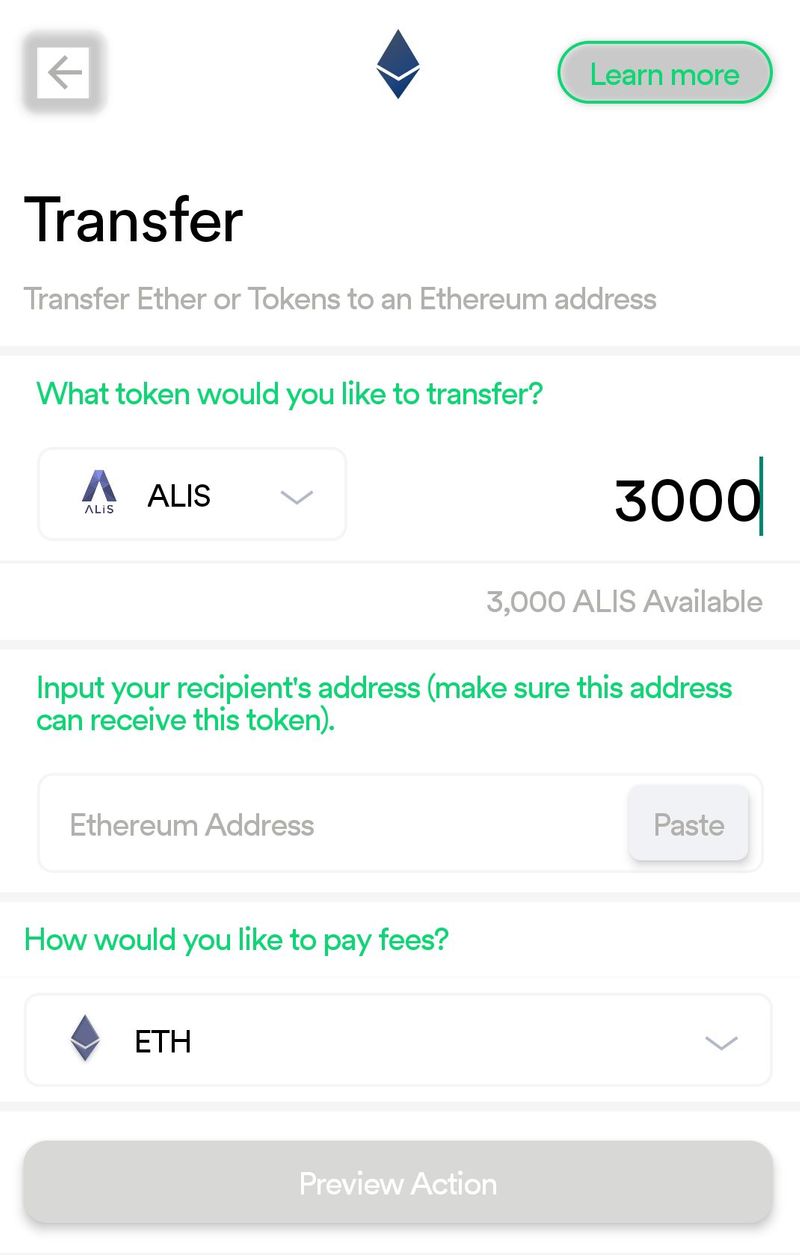Tap the Learn more button
Image resolution: width=800 pixels, height=1255 pixels.
(664, 74)
